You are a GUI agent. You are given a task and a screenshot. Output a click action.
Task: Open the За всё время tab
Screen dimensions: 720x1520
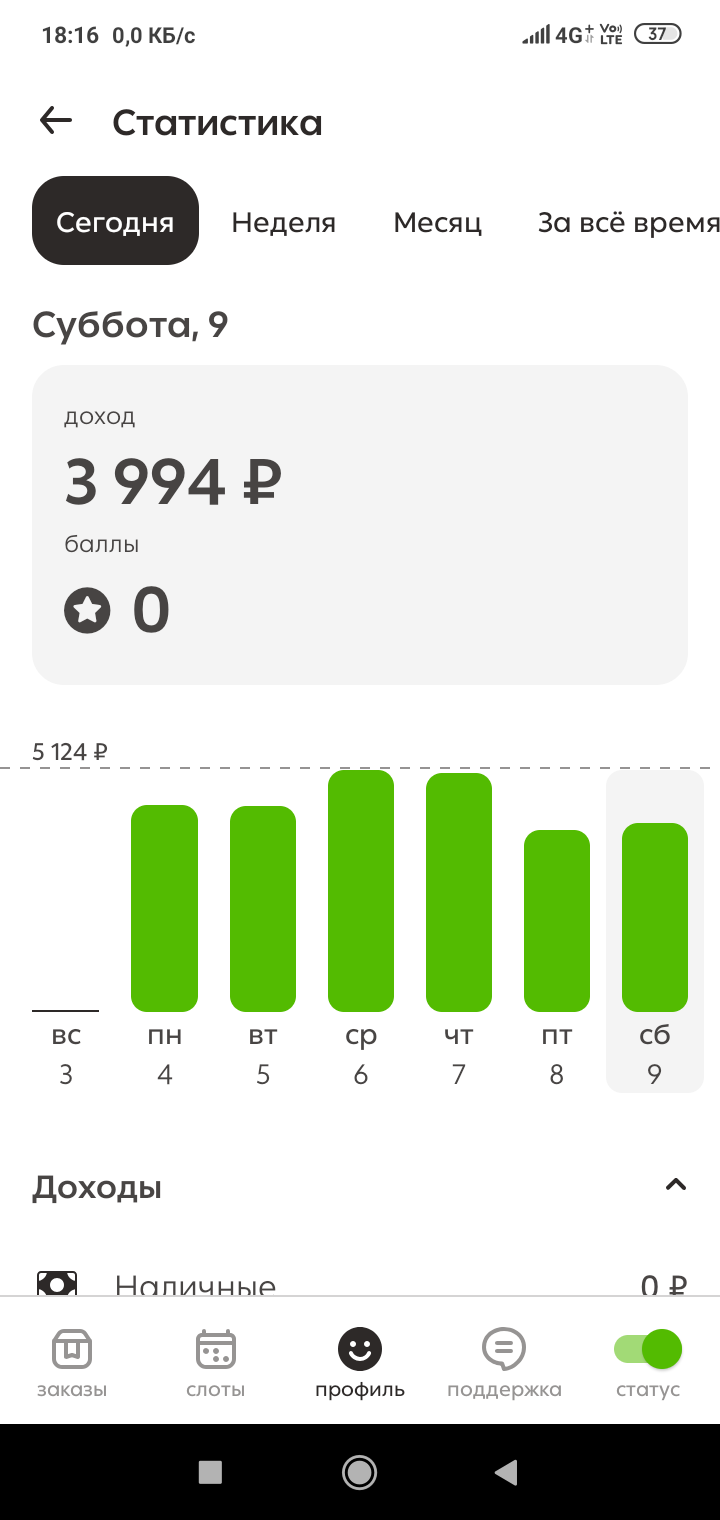coord(628,222)
